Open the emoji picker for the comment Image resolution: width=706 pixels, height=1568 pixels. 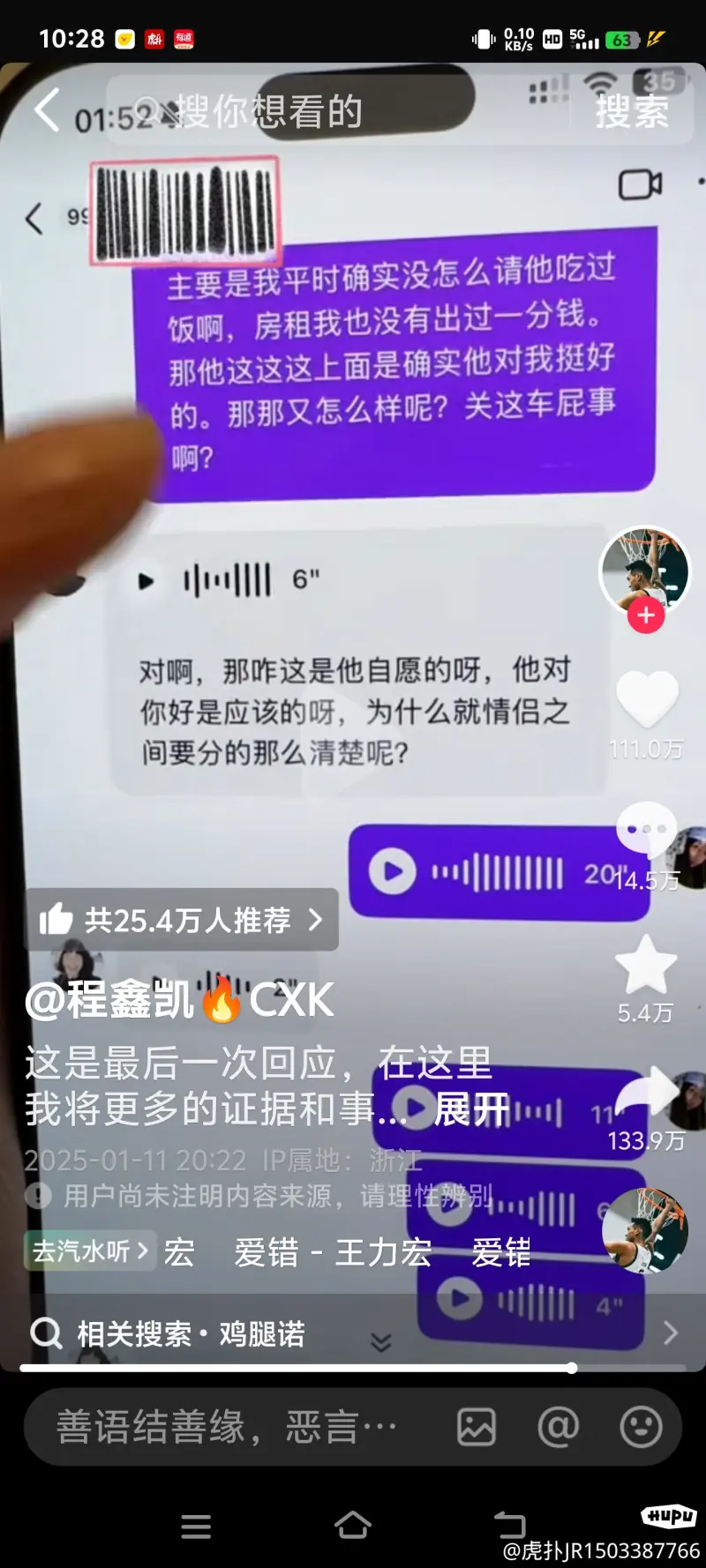pyautogui.click(x=641, y=1427)
